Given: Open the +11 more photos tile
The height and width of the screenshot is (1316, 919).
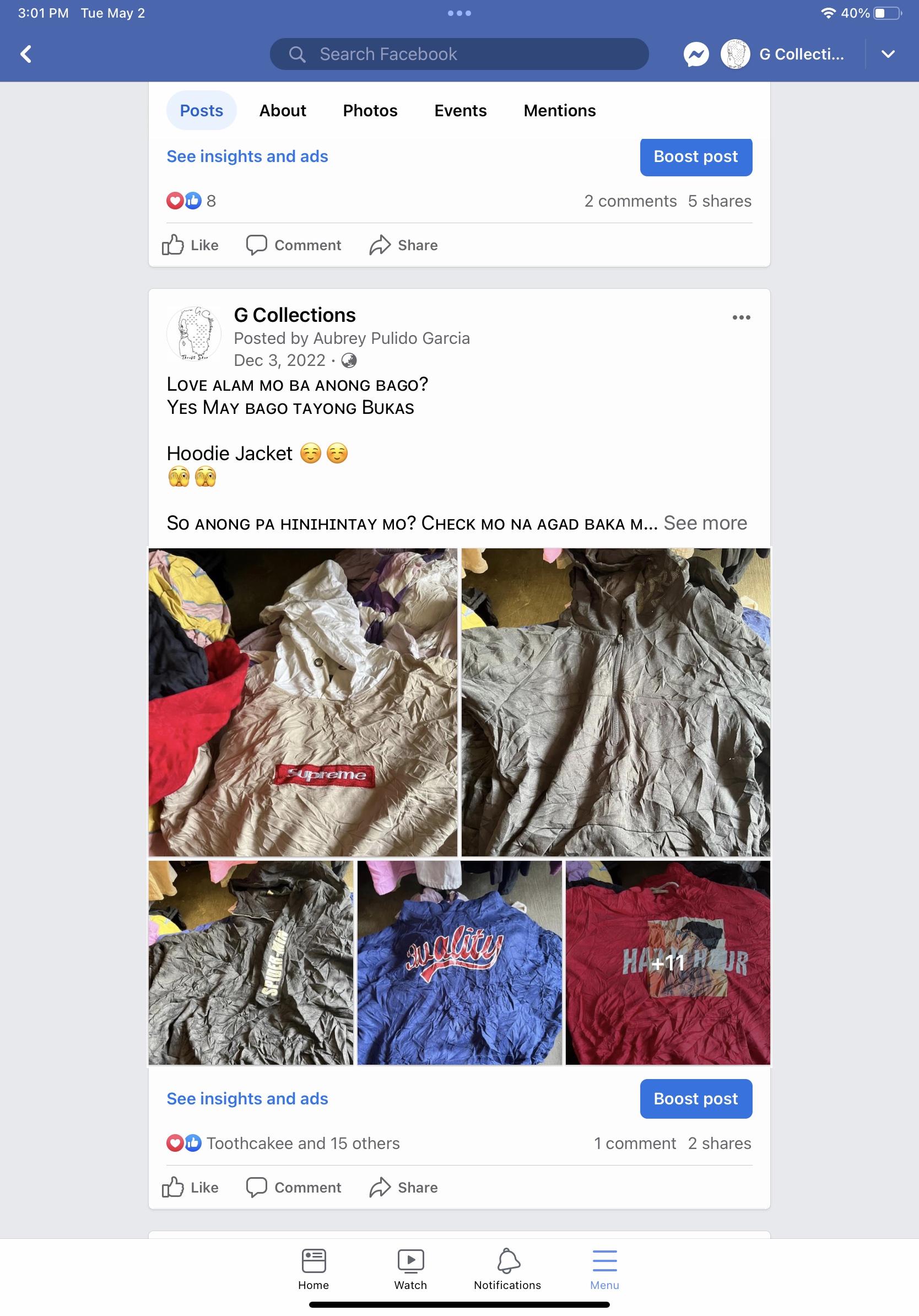Looking at the screenshot, I should tap(667, 962).
